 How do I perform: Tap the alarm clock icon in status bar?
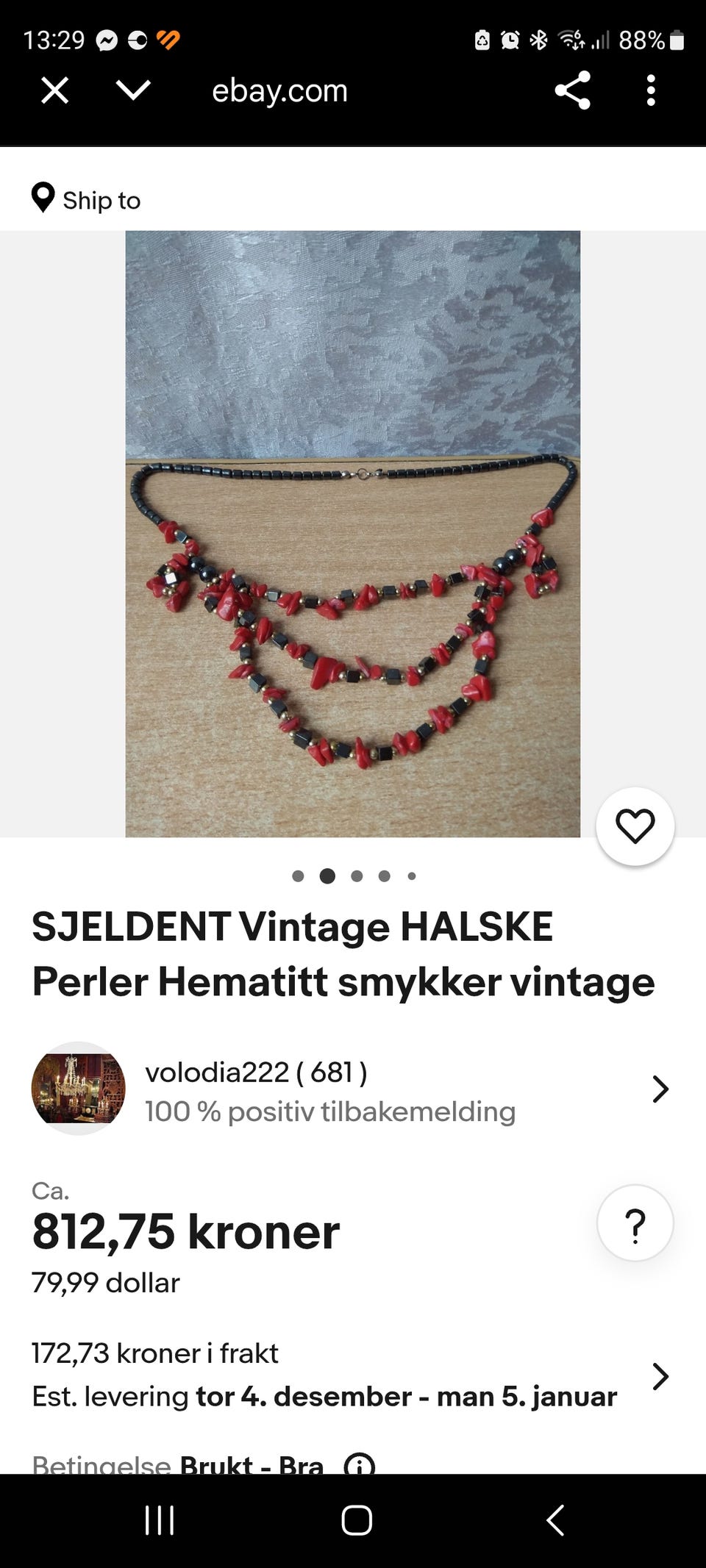point(510,40)
